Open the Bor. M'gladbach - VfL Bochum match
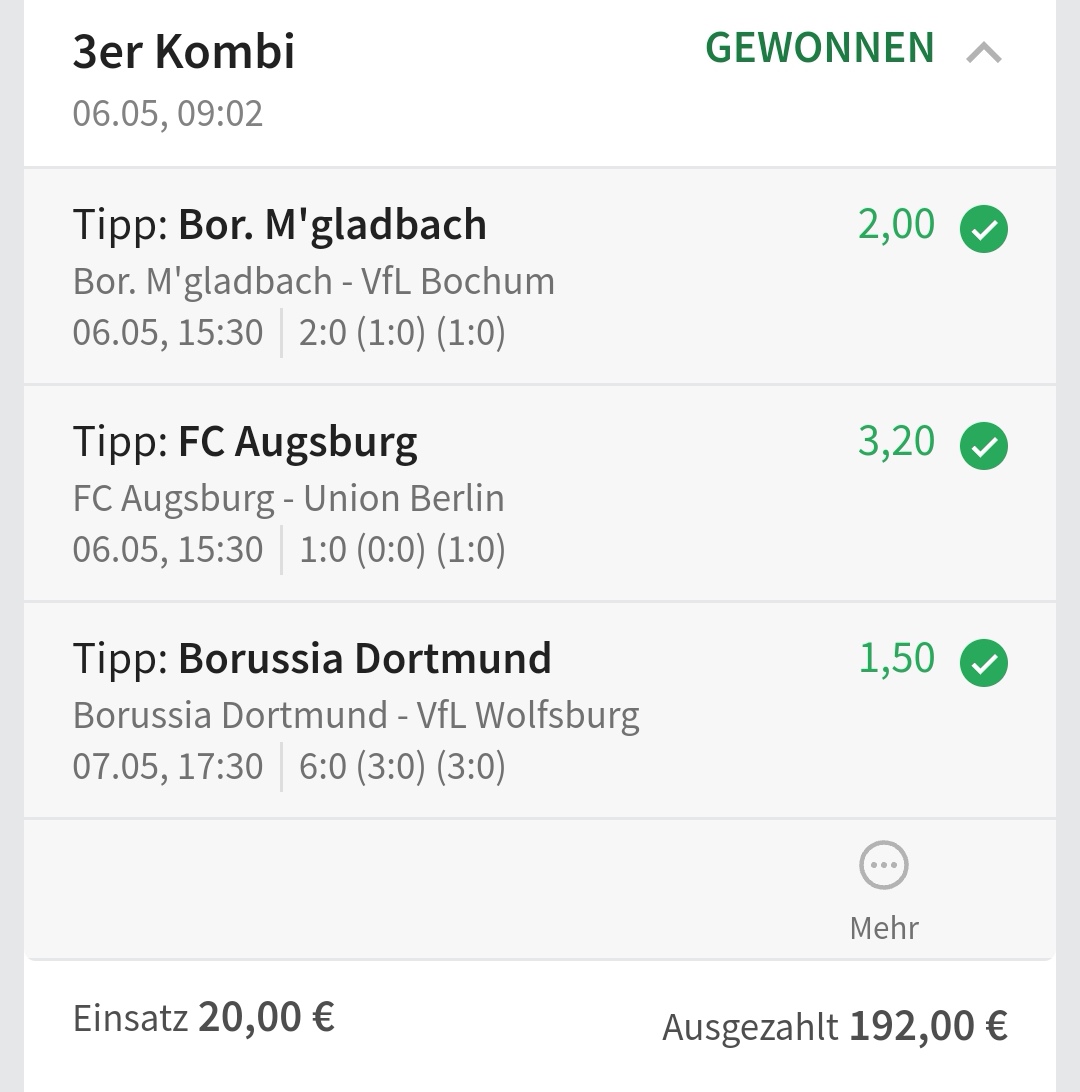1080x1092 pixels. pos(314,281)
